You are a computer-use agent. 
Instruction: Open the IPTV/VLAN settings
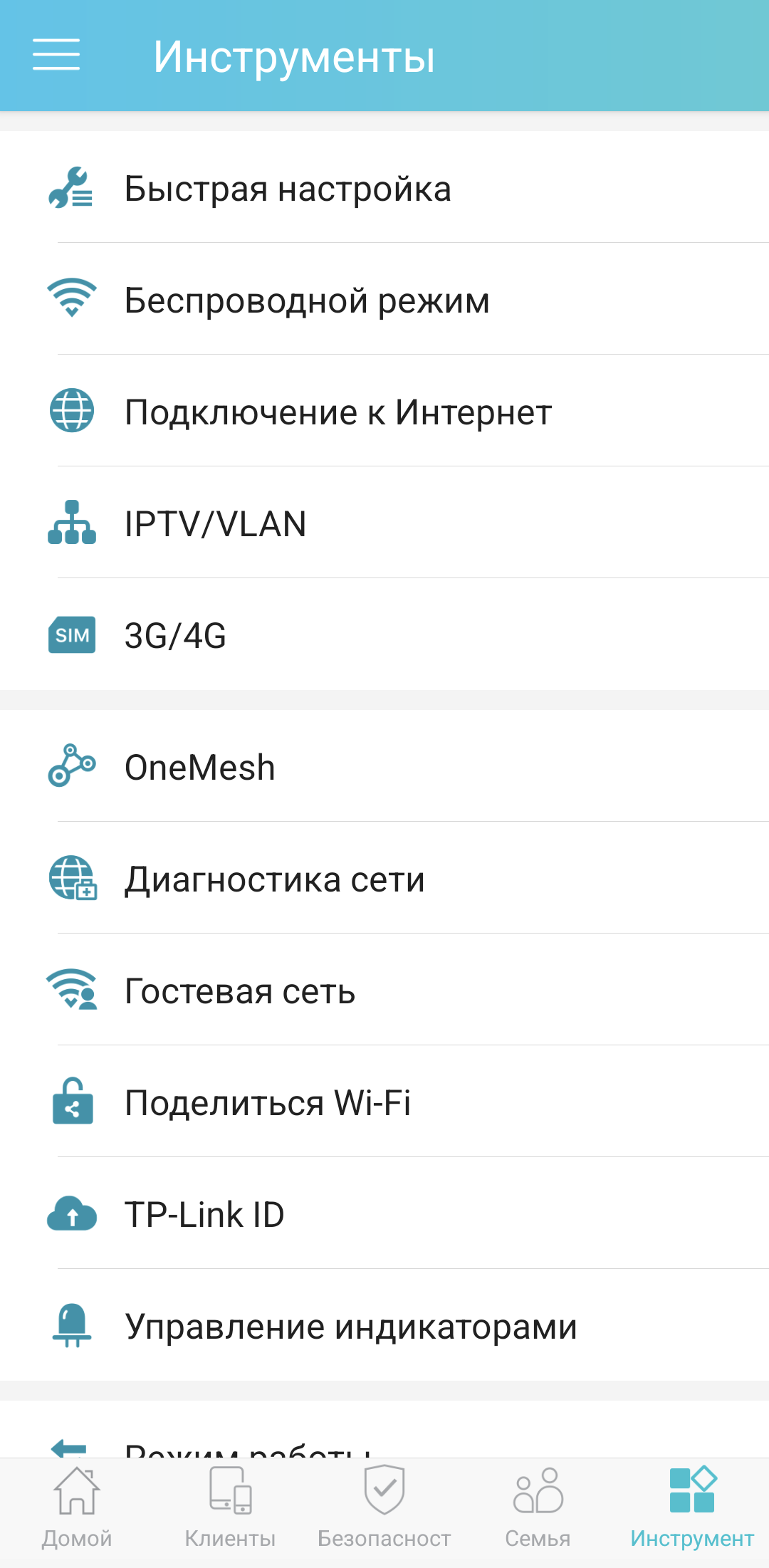[215, 524]
